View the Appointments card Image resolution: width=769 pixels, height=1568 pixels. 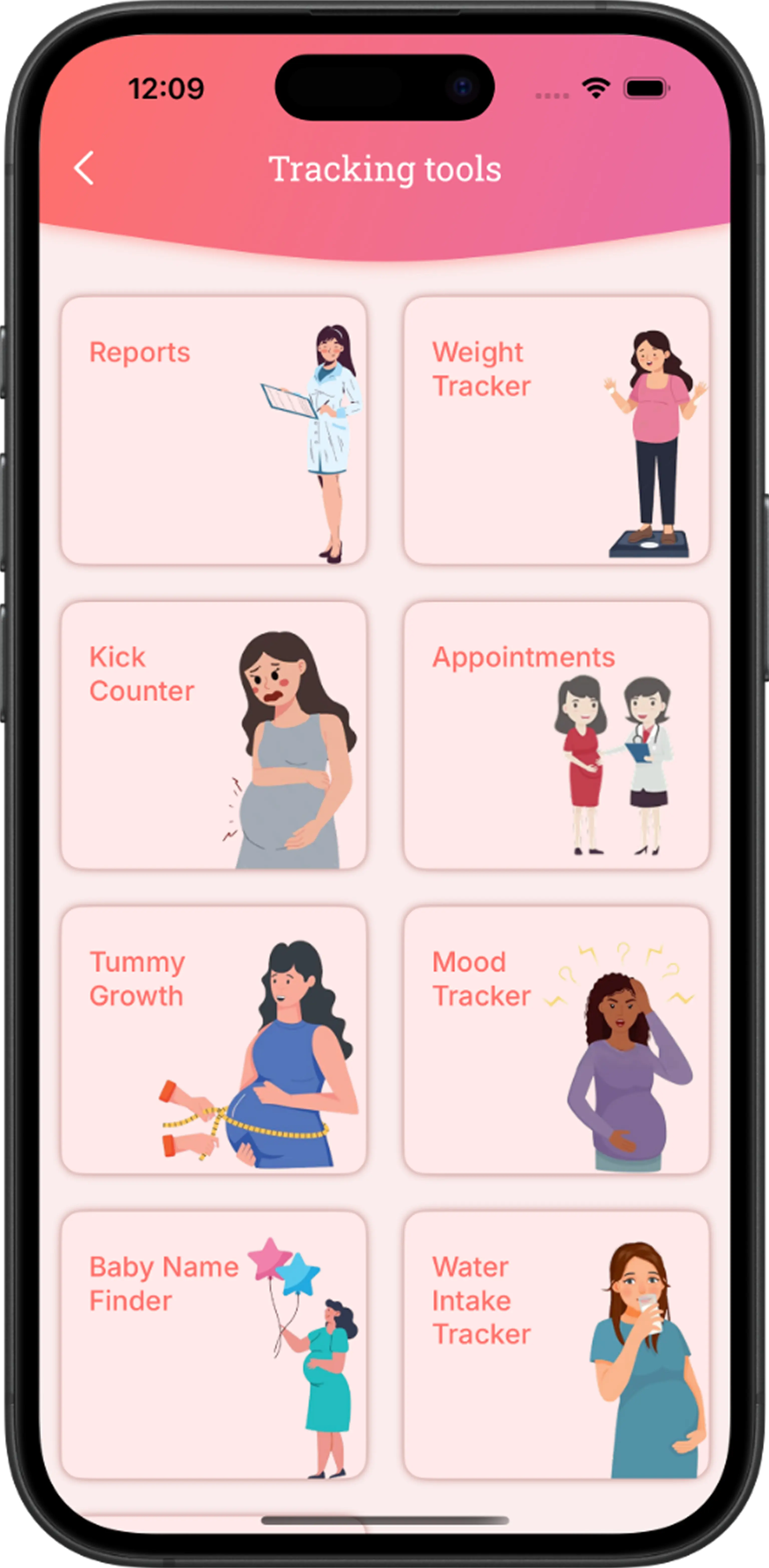click(x=556, y=735)
